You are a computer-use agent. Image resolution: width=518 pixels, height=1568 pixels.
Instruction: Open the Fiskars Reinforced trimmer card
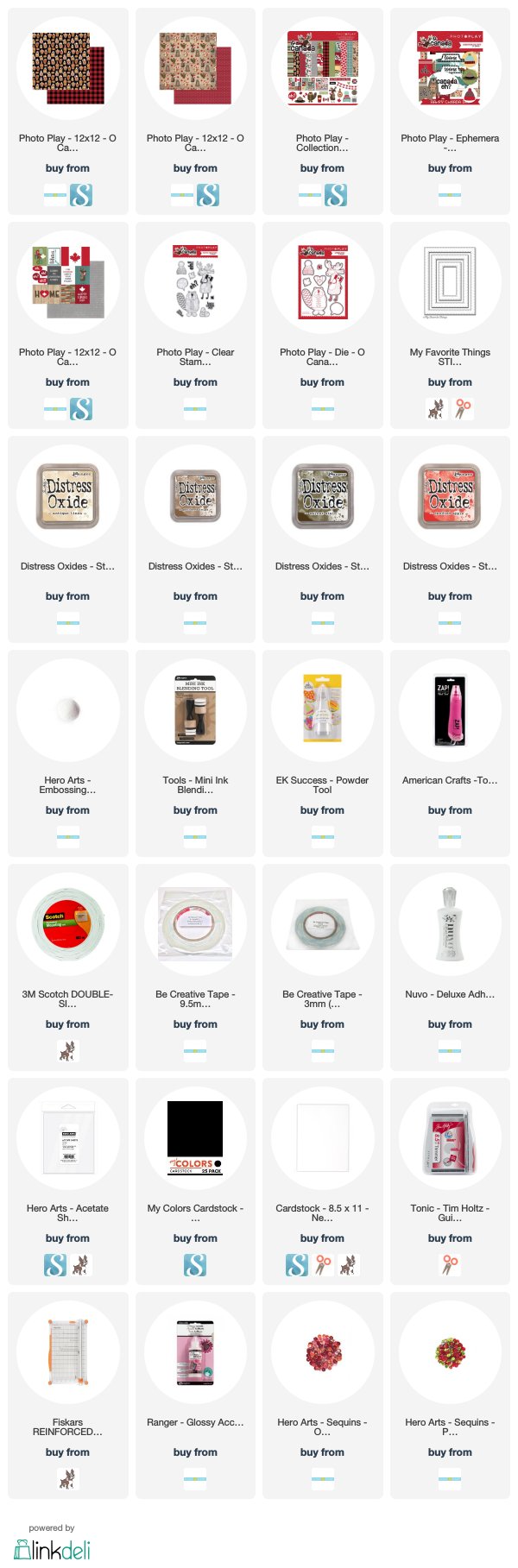[67, 1352]
